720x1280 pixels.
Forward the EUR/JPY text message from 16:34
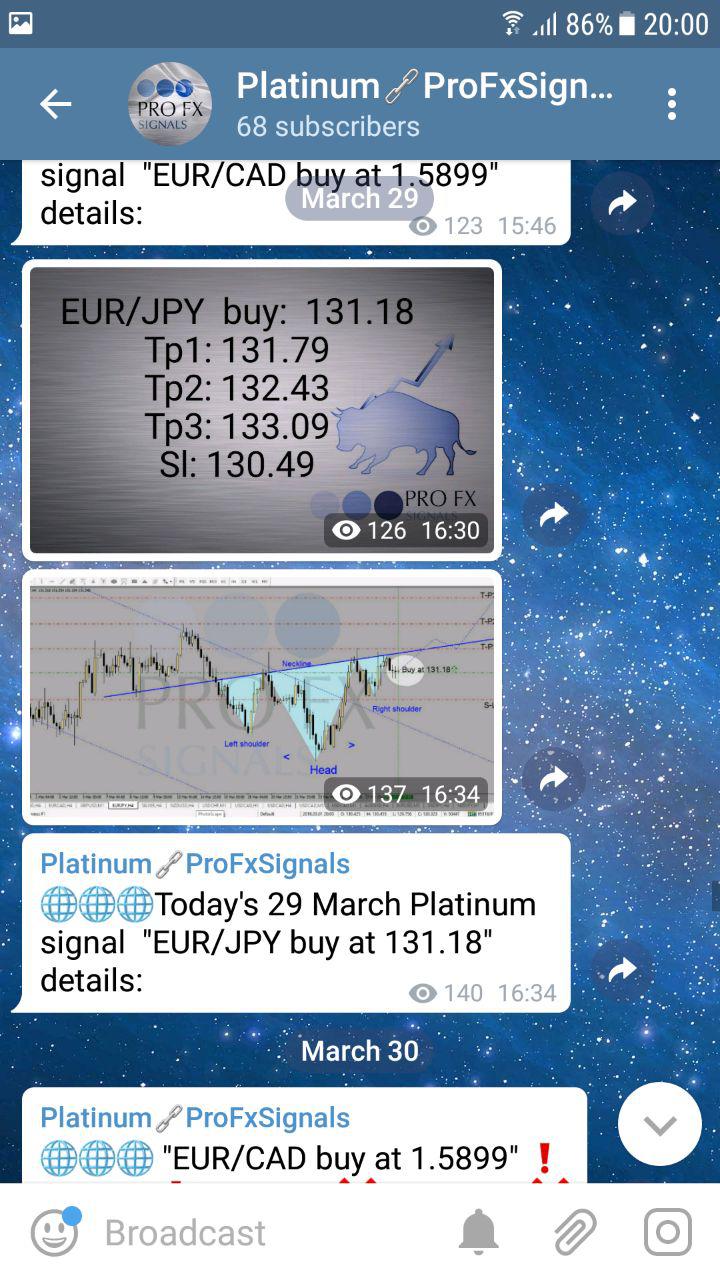[x=622, y=969]
